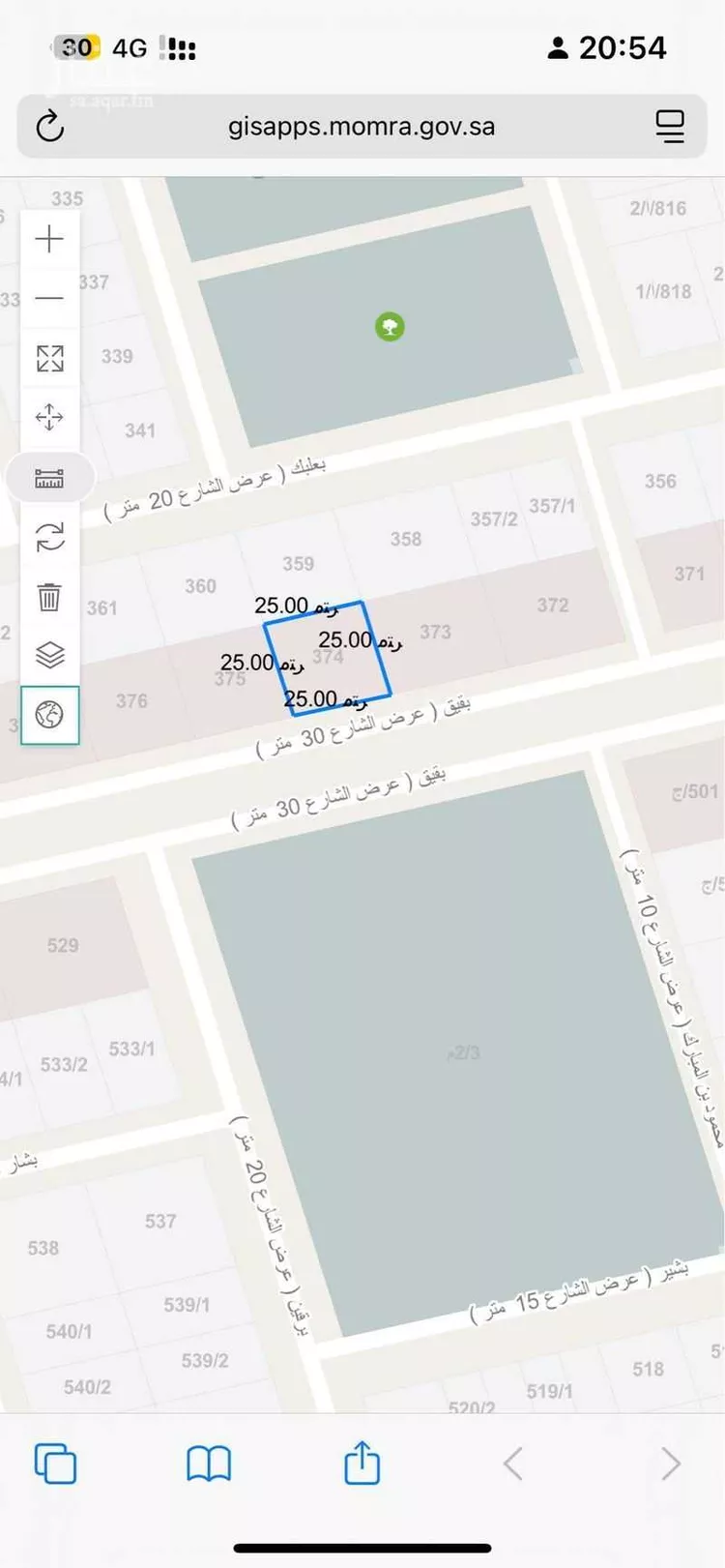Deactivate the active measure tool
725x1568 pixels.
48,477
